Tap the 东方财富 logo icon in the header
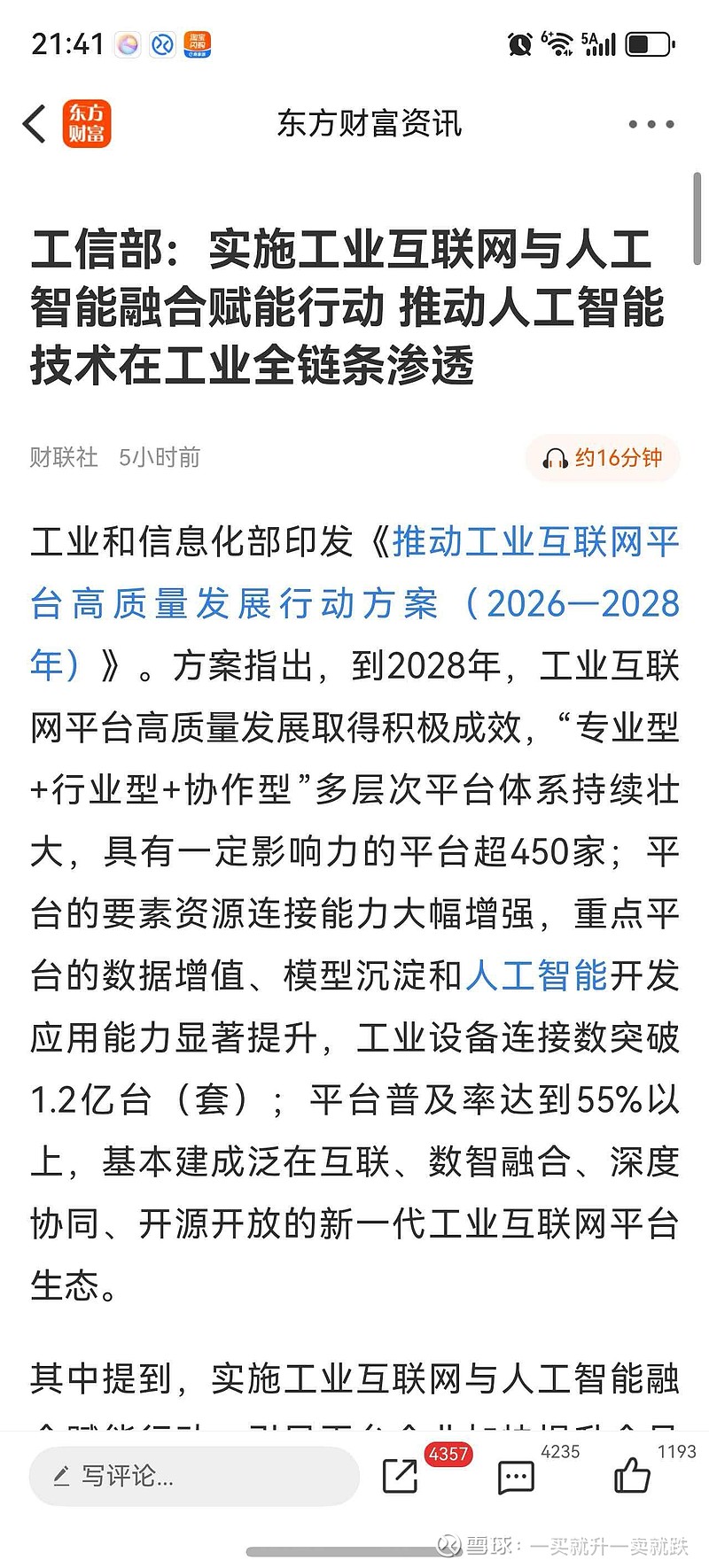 pyautogui.click(x=86, y=124)
